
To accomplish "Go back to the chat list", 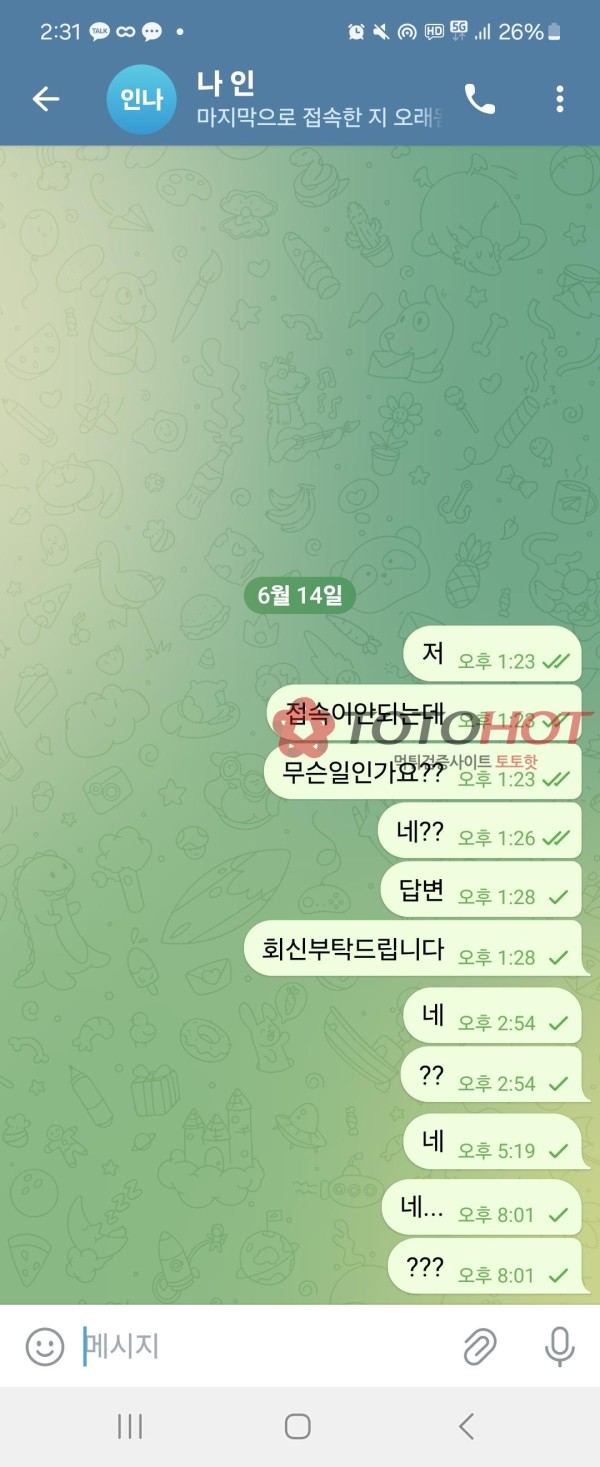I will 45,98.
